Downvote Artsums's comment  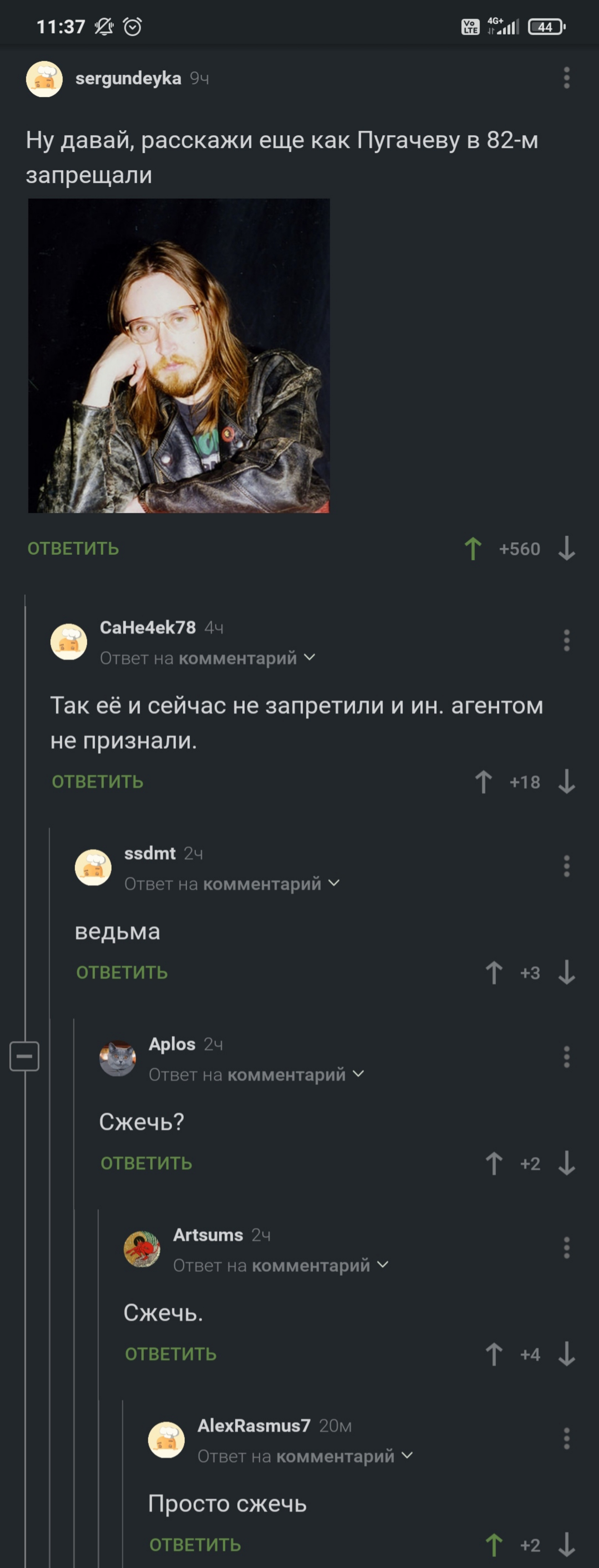click(566, 1354)
